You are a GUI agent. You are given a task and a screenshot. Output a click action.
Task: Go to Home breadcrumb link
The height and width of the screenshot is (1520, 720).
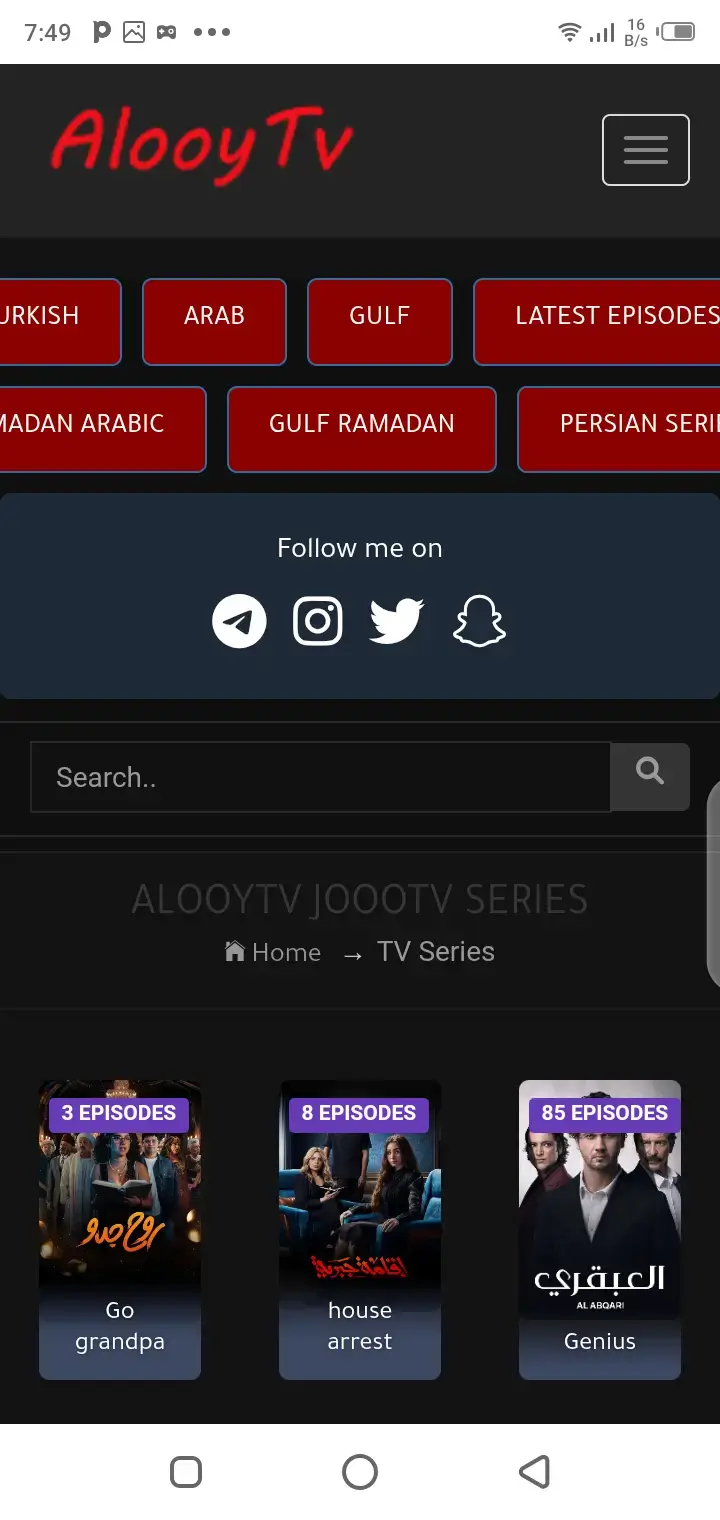pyautogui.click(x=273, y=952)
